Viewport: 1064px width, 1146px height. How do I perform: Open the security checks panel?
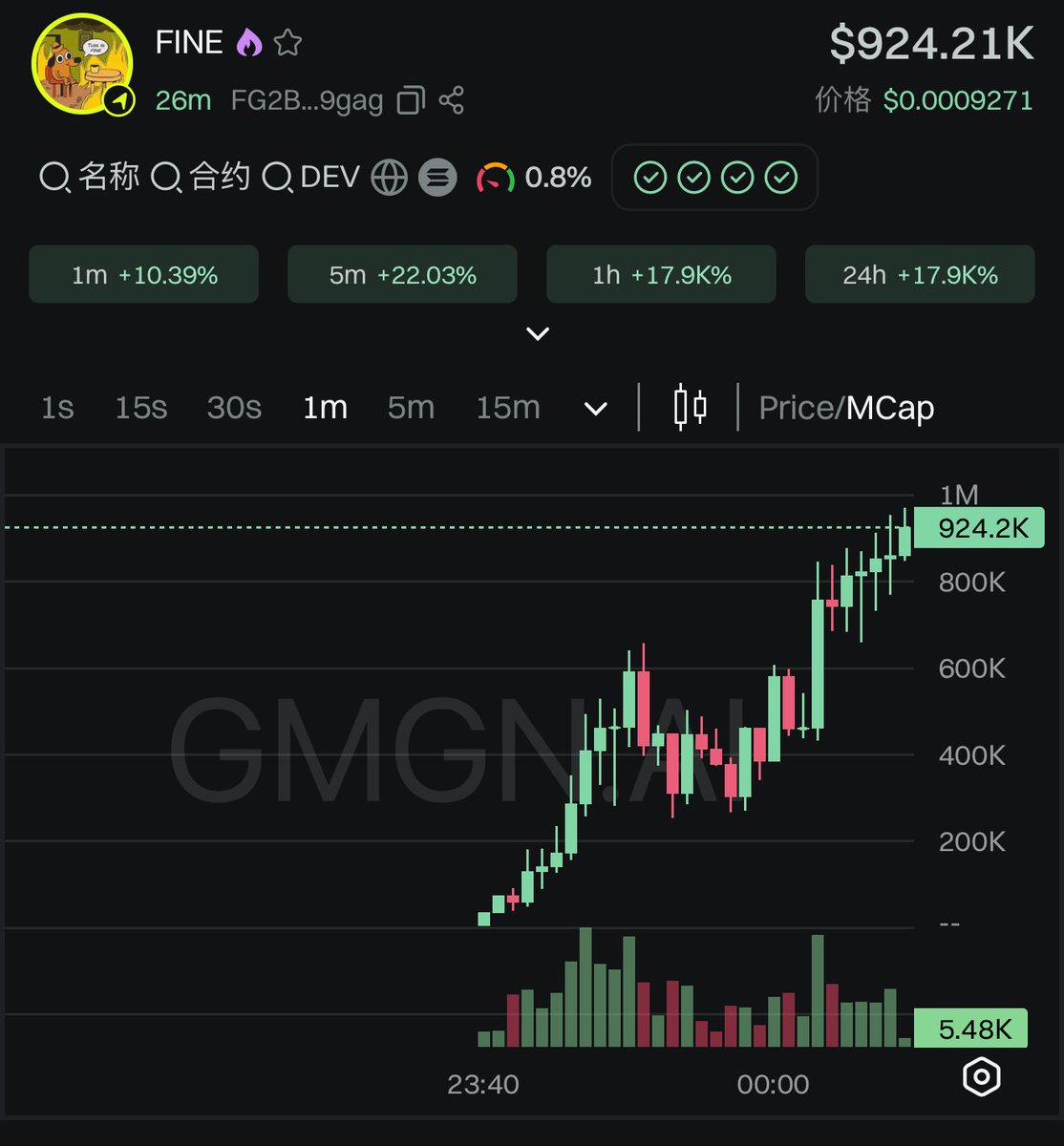pyautogui.click(x=714, y=178)
